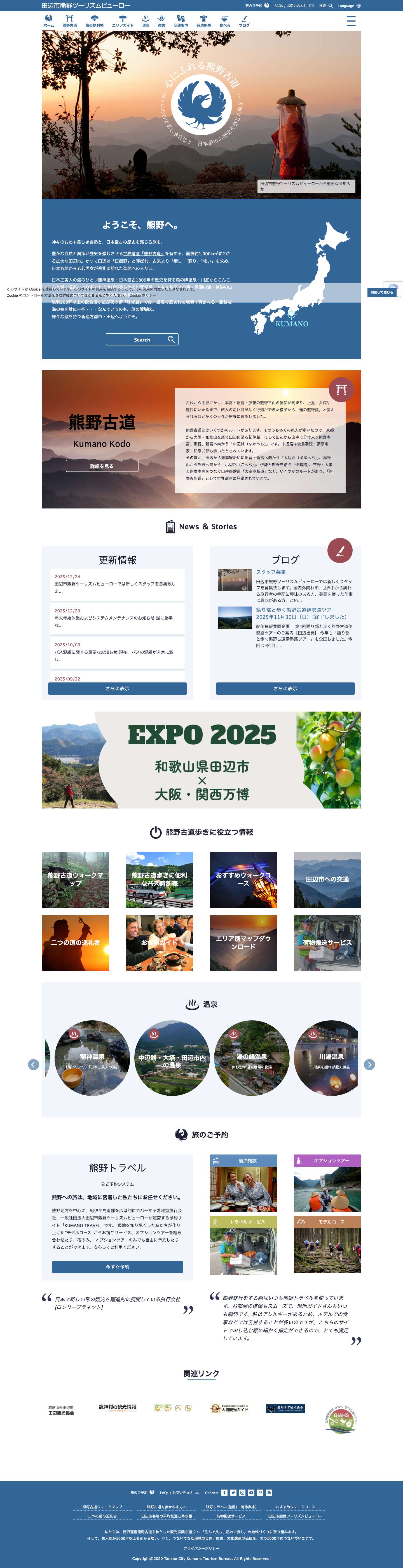Open the 荷物搬送サービス tile

click(x=327, y=942)
